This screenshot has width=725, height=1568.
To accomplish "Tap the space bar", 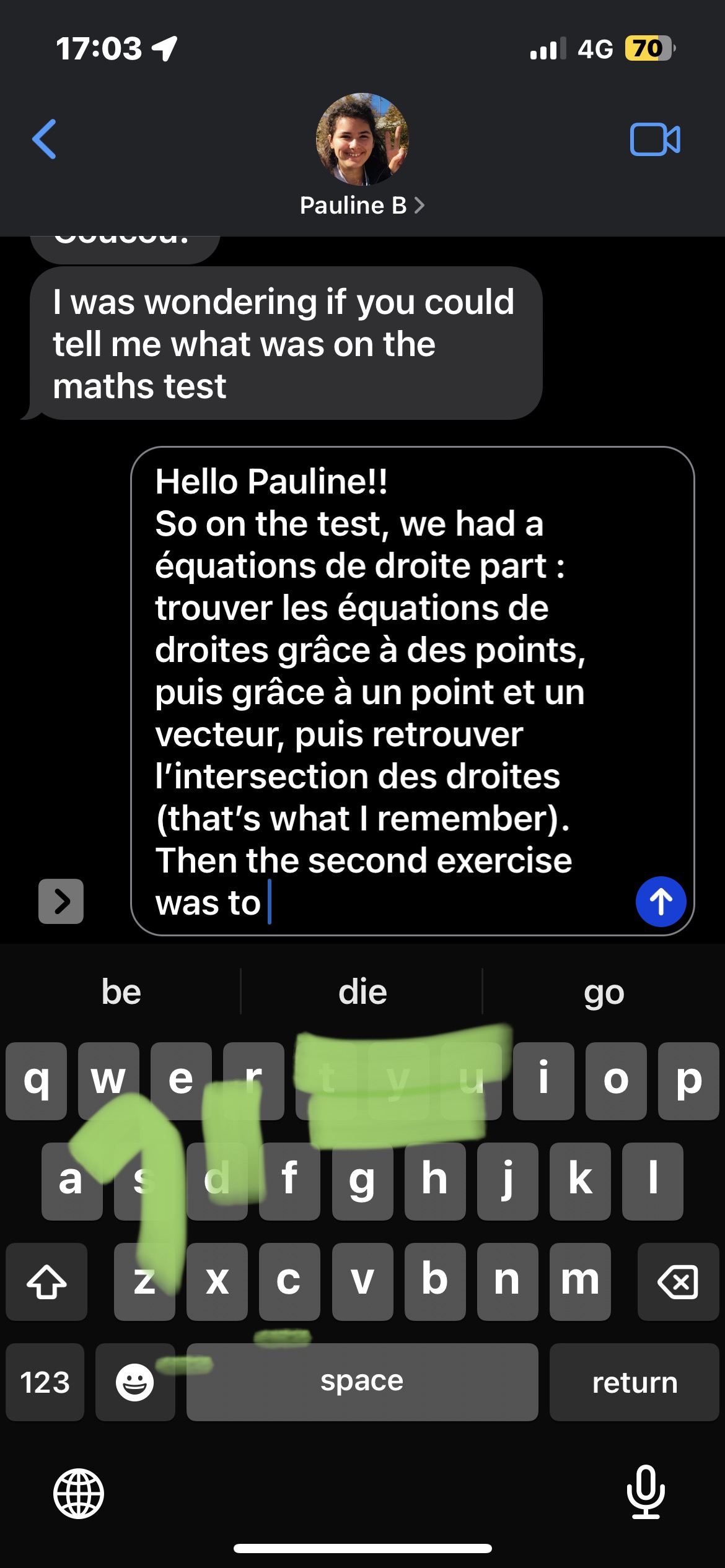I will click(362, 1382).
